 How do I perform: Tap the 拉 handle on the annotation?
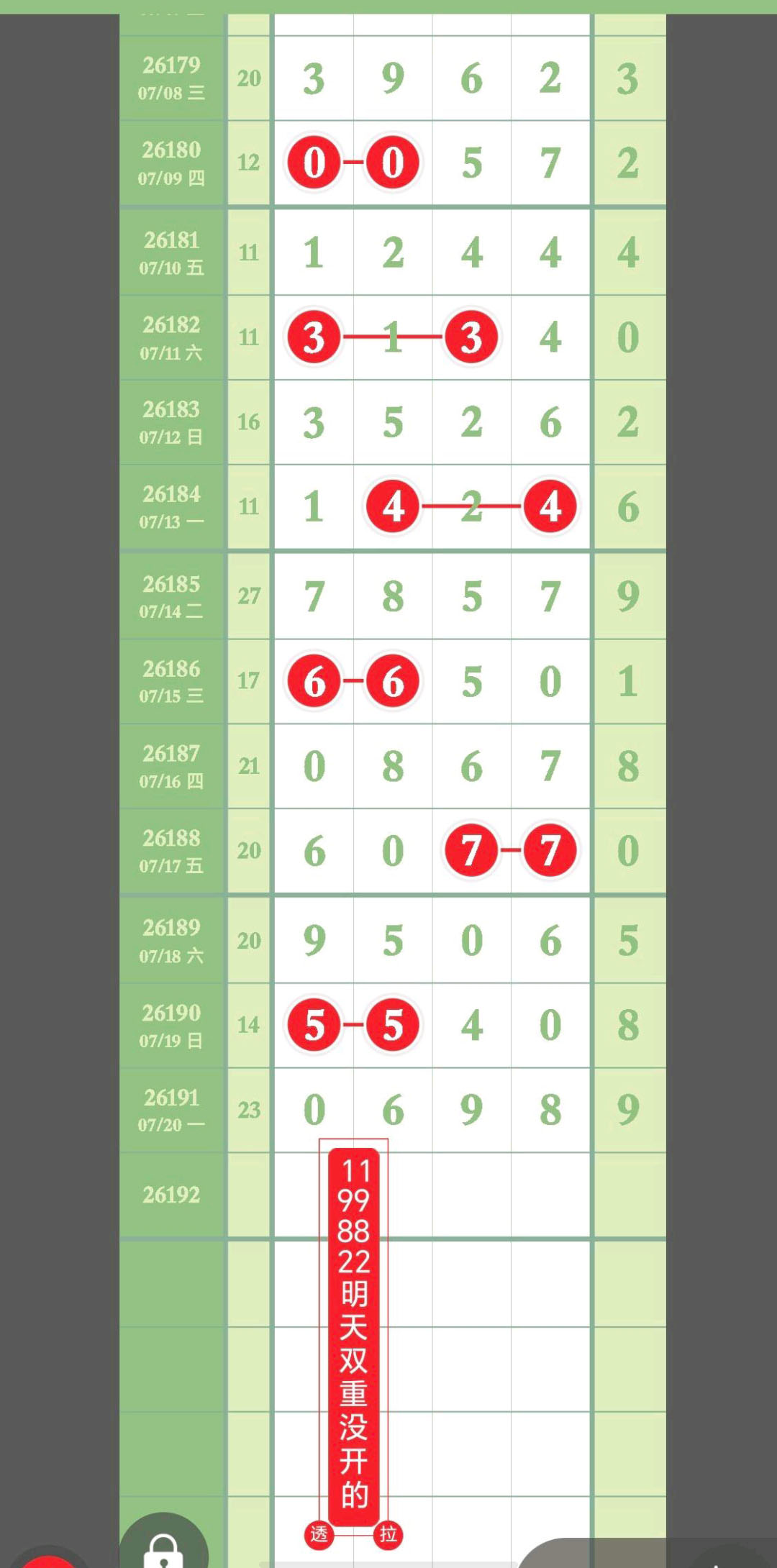[x=388, y=1534]
